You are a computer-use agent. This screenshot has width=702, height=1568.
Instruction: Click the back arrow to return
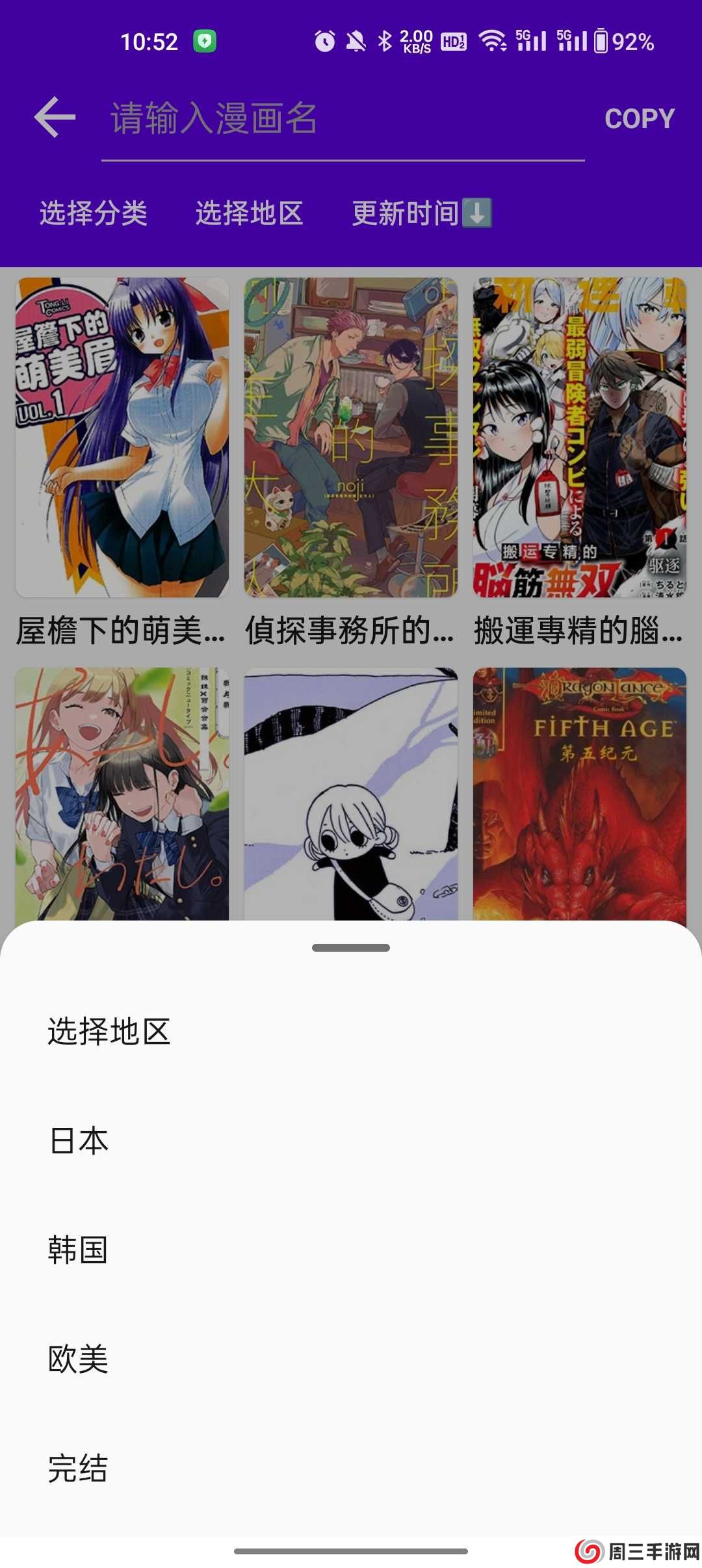coord(54,118)
